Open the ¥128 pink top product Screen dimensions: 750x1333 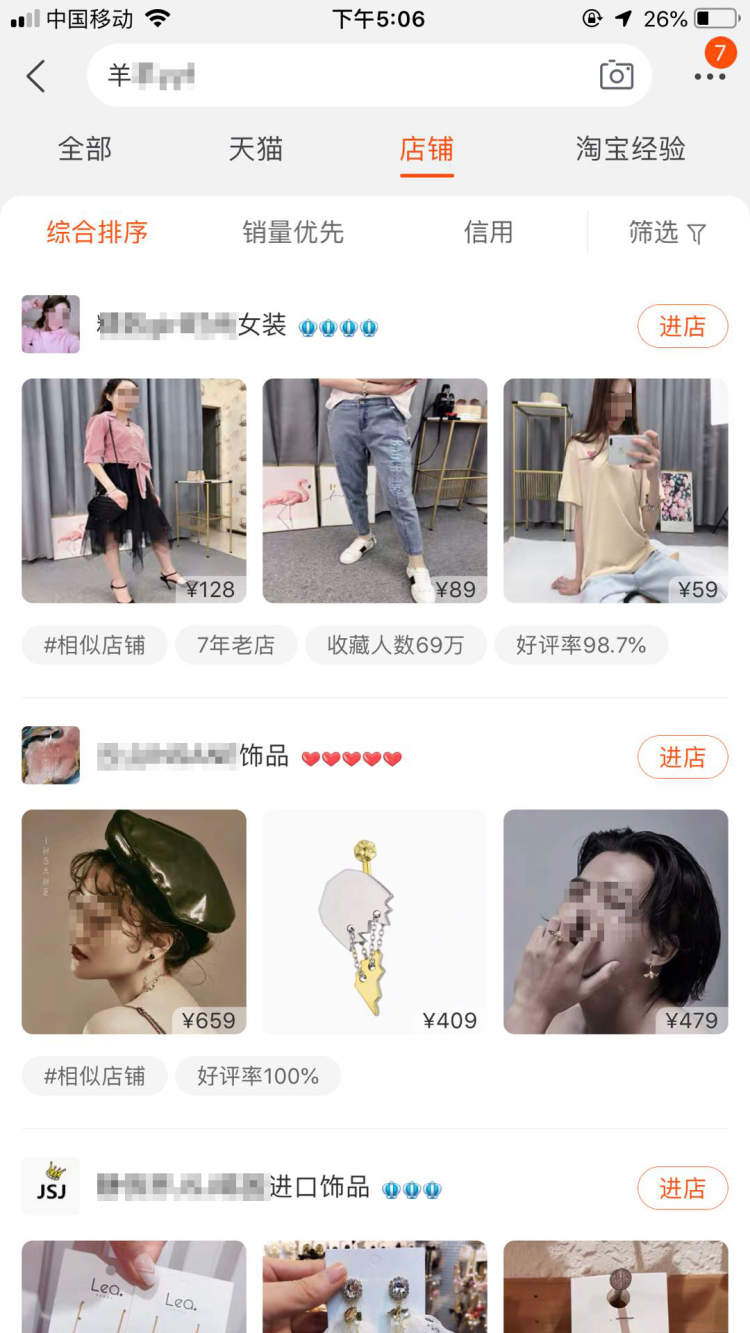pyautogui.click(x=134, y=490)
